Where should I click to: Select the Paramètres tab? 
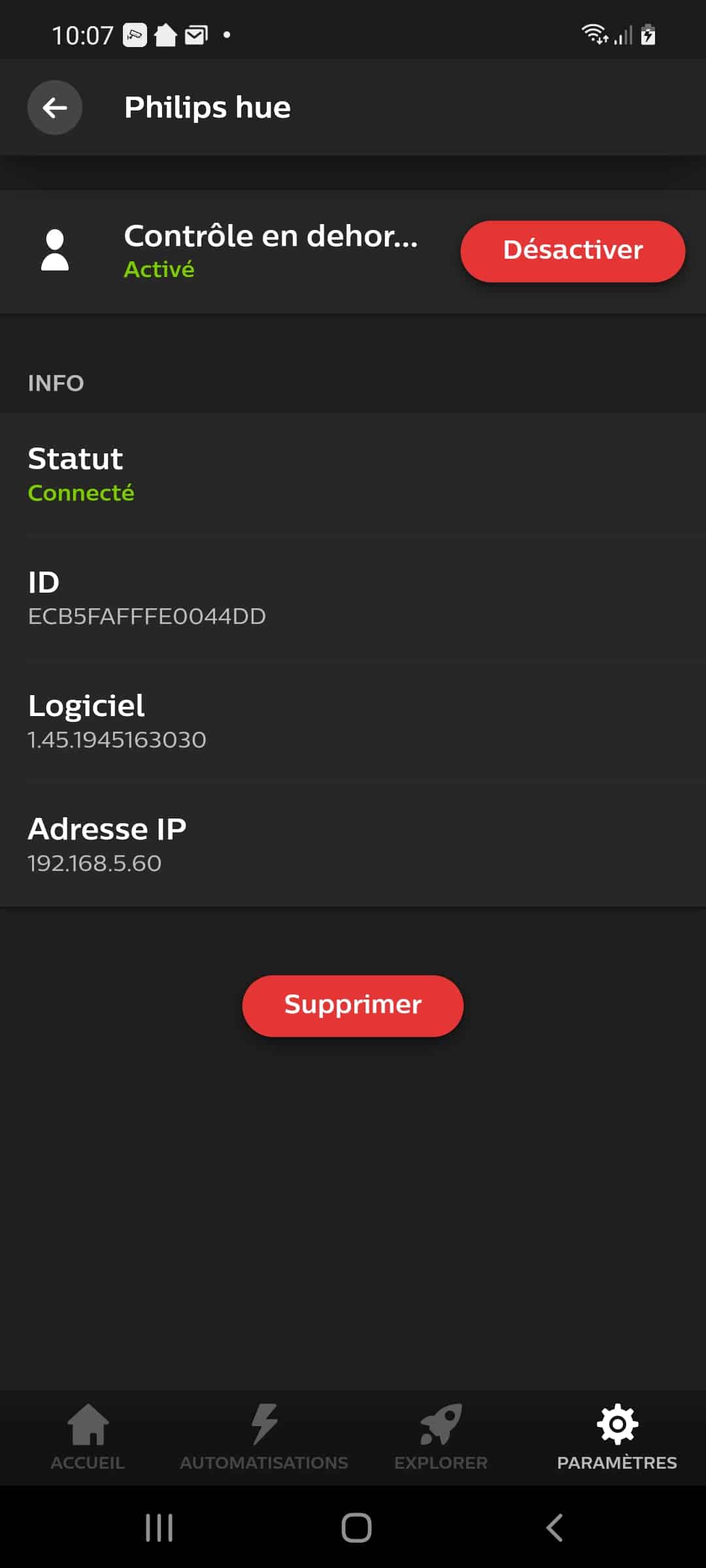click(x=617, y=1437)
